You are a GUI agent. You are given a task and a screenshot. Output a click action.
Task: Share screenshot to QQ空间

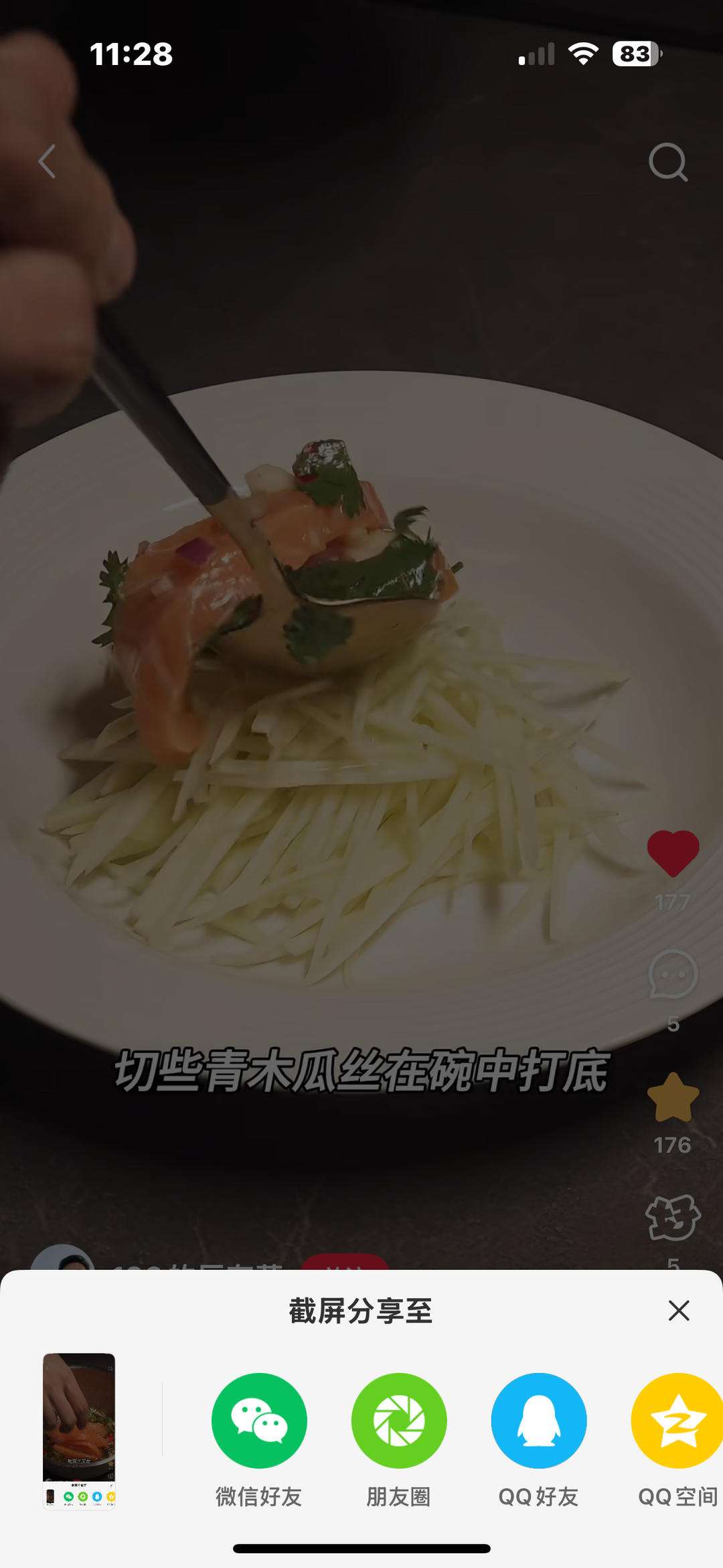(x=677, y=1420)
